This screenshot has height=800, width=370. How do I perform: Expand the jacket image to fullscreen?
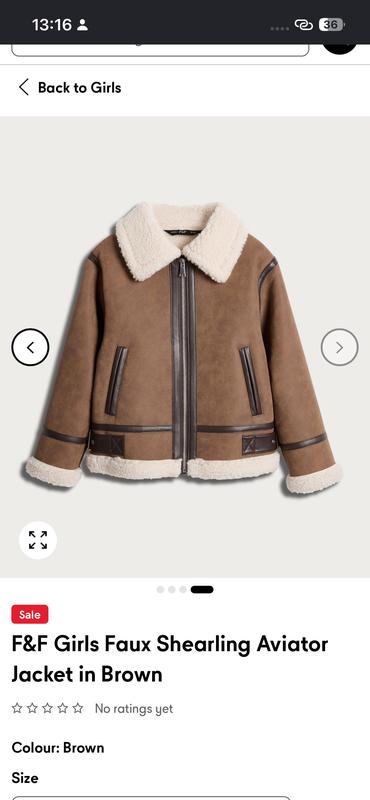[x=38, y=540]
